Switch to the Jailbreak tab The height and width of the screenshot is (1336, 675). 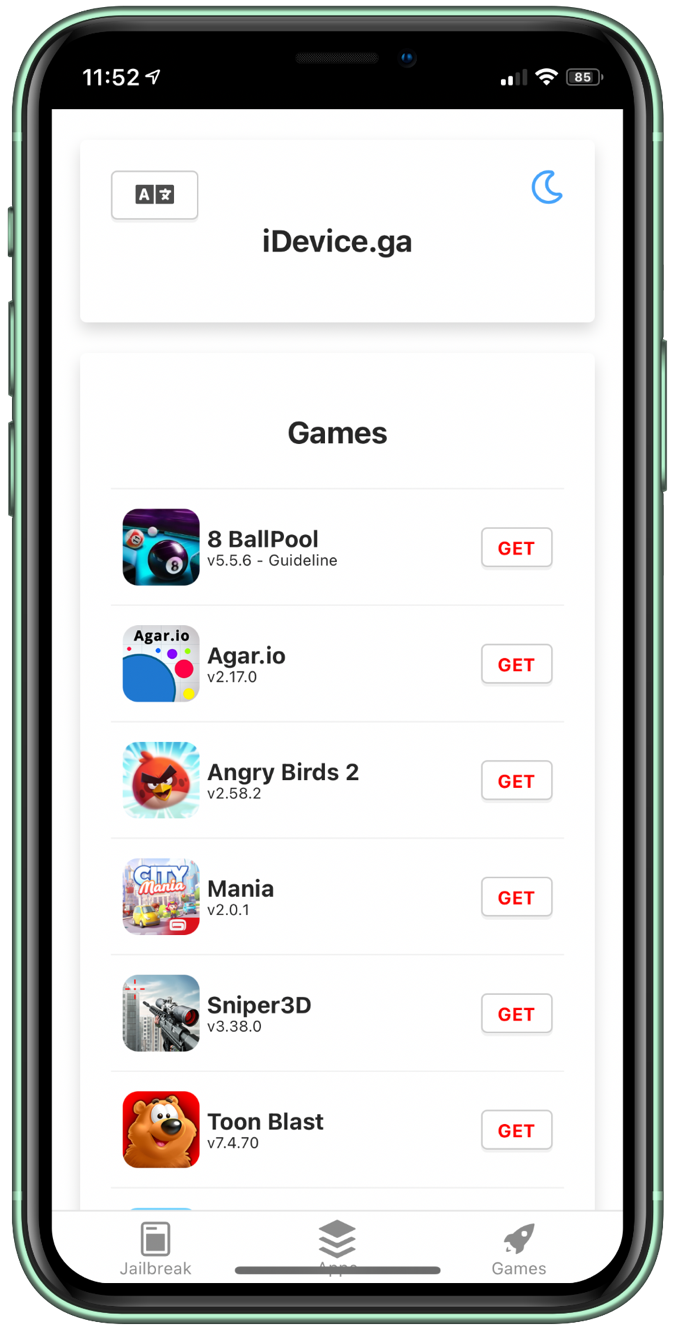pyautogui.click(x=155, y=1248)
